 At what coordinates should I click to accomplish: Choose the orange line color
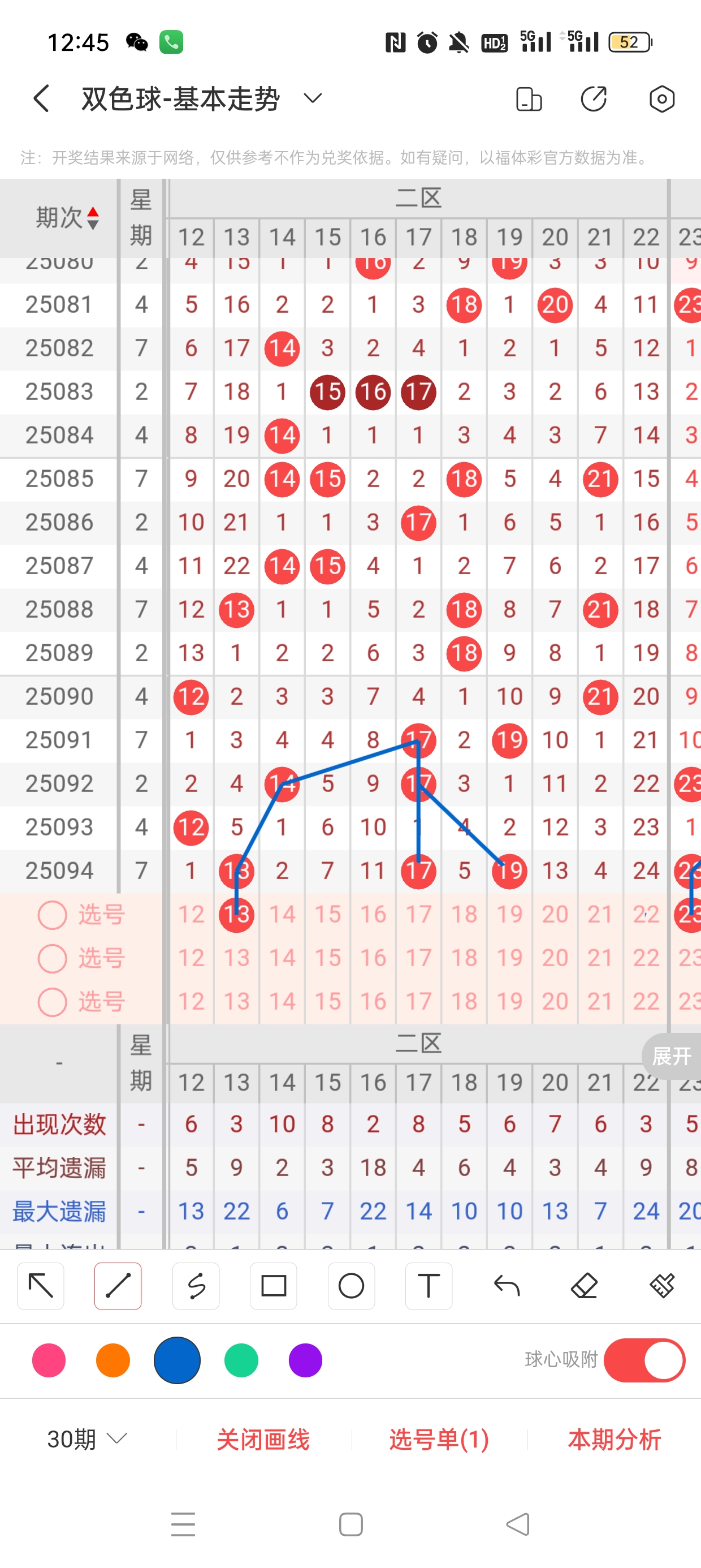(113, 1360)
